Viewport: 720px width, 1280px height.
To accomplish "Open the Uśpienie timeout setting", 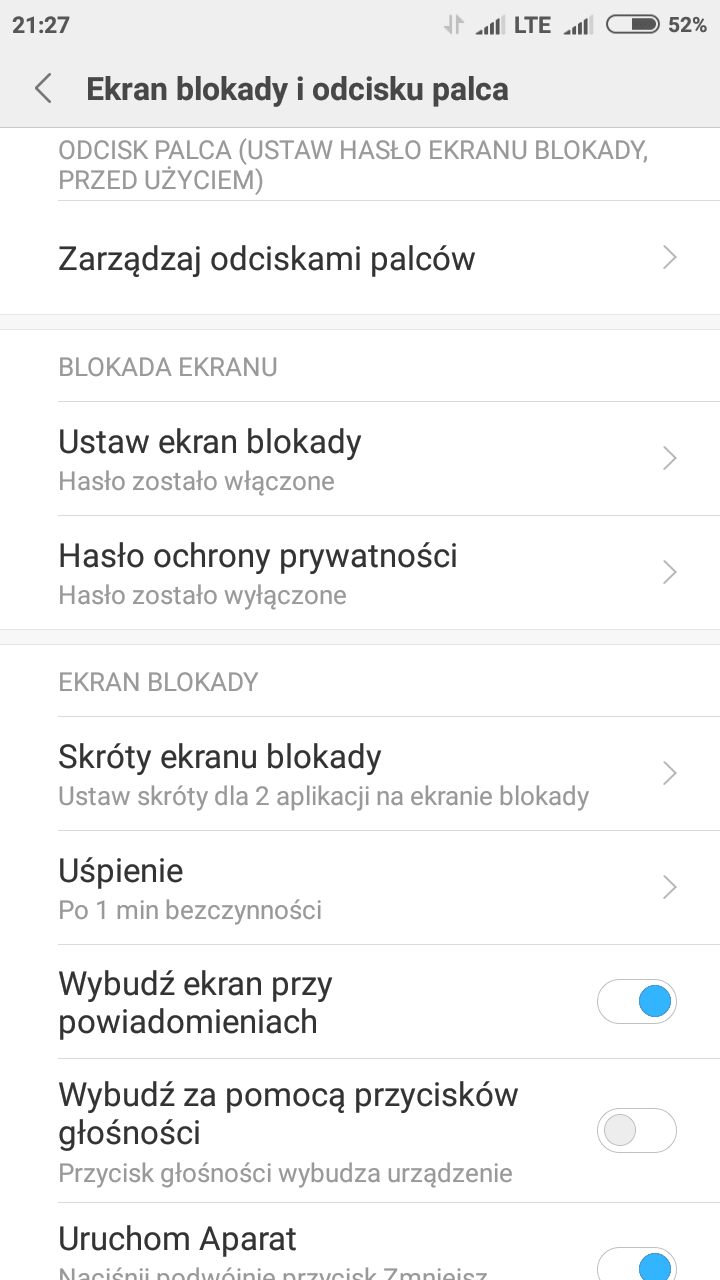I will tap(360, 888).
